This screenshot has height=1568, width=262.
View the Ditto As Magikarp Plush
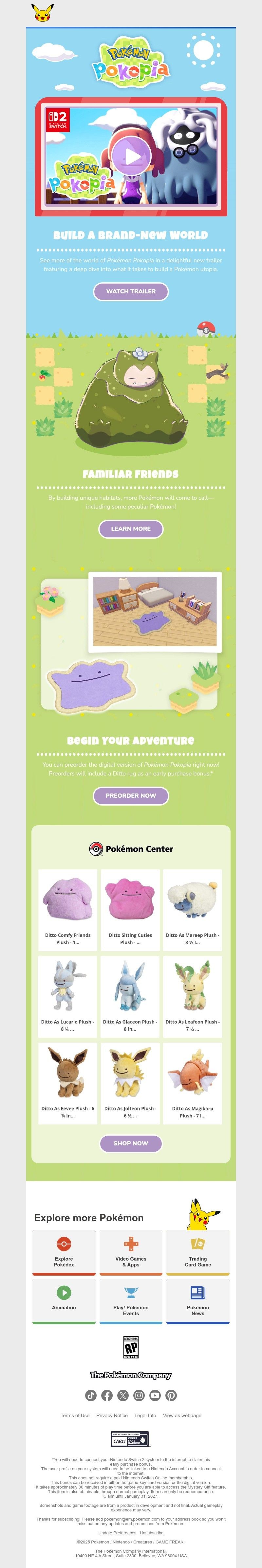point(193,1083)
